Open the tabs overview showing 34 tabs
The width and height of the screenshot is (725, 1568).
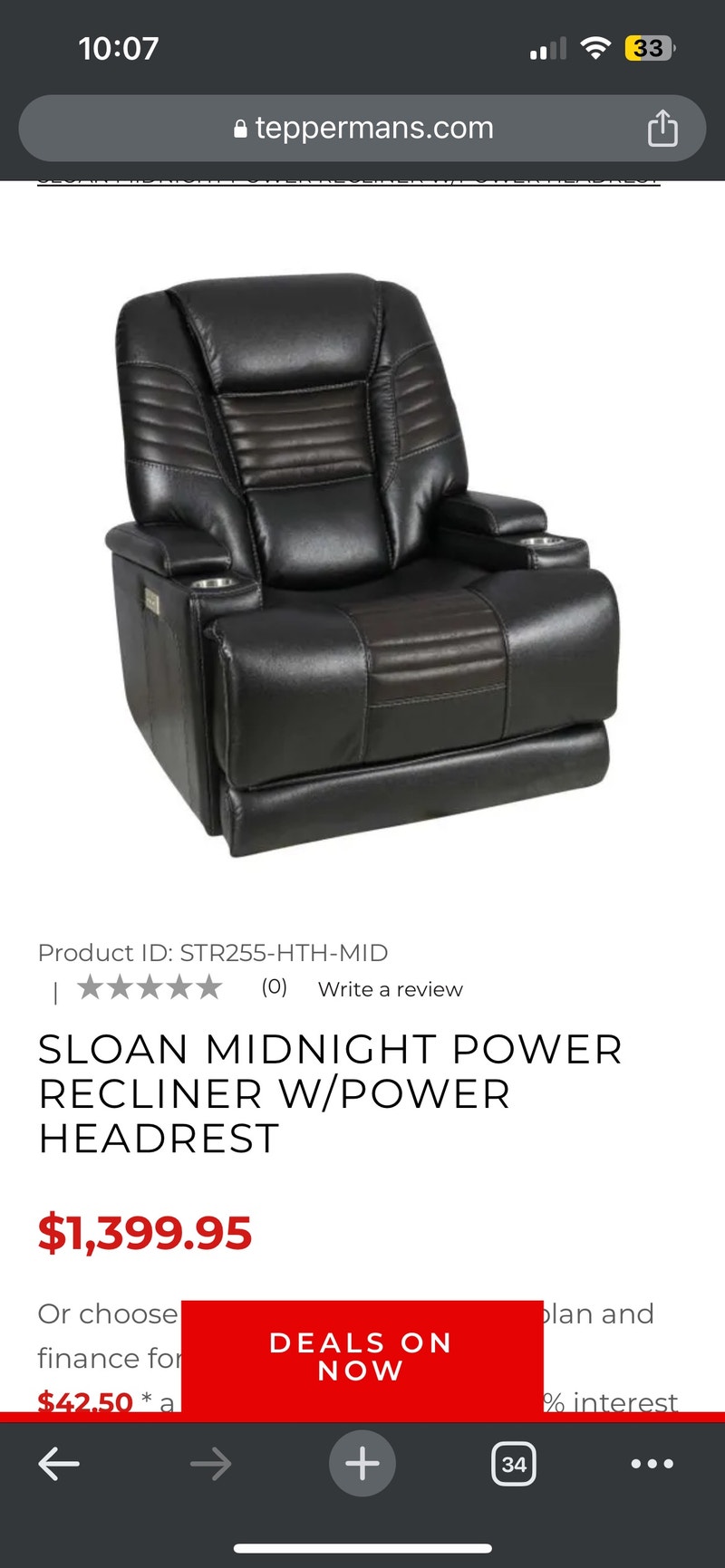(x=513, y=1462)
